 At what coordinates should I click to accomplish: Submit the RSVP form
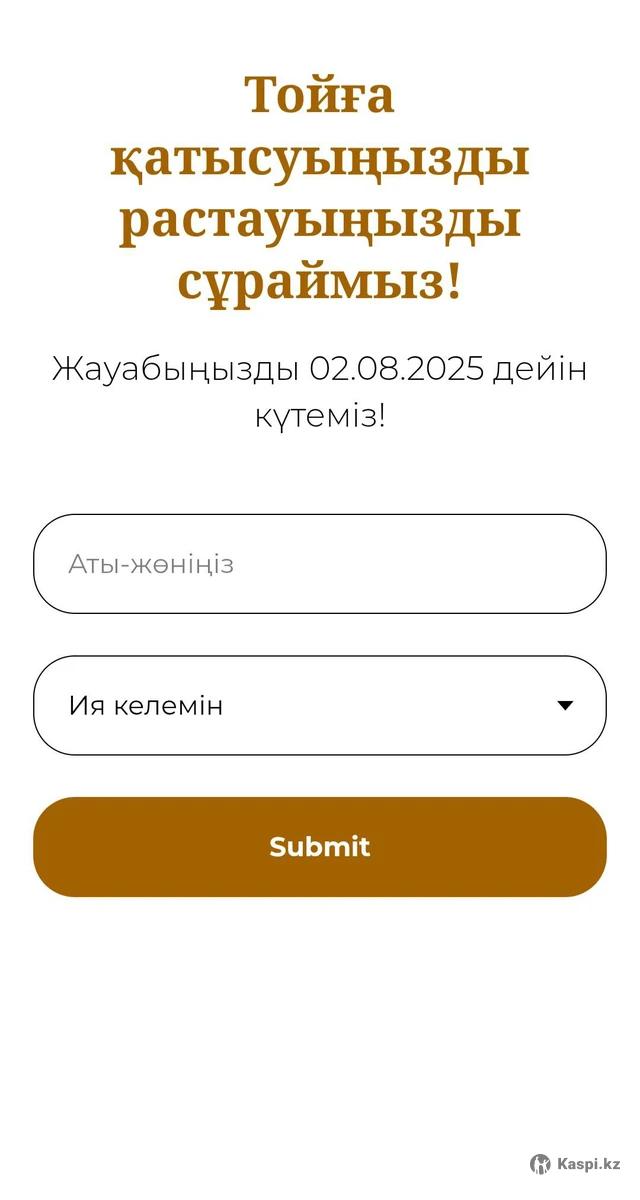pos(320,847)
